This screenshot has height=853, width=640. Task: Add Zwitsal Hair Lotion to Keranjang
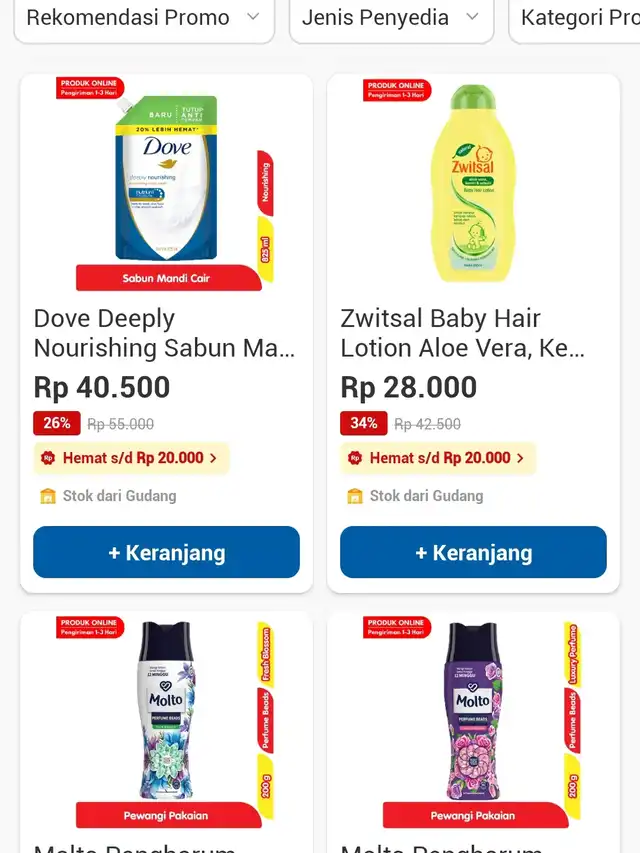(473, 552)
